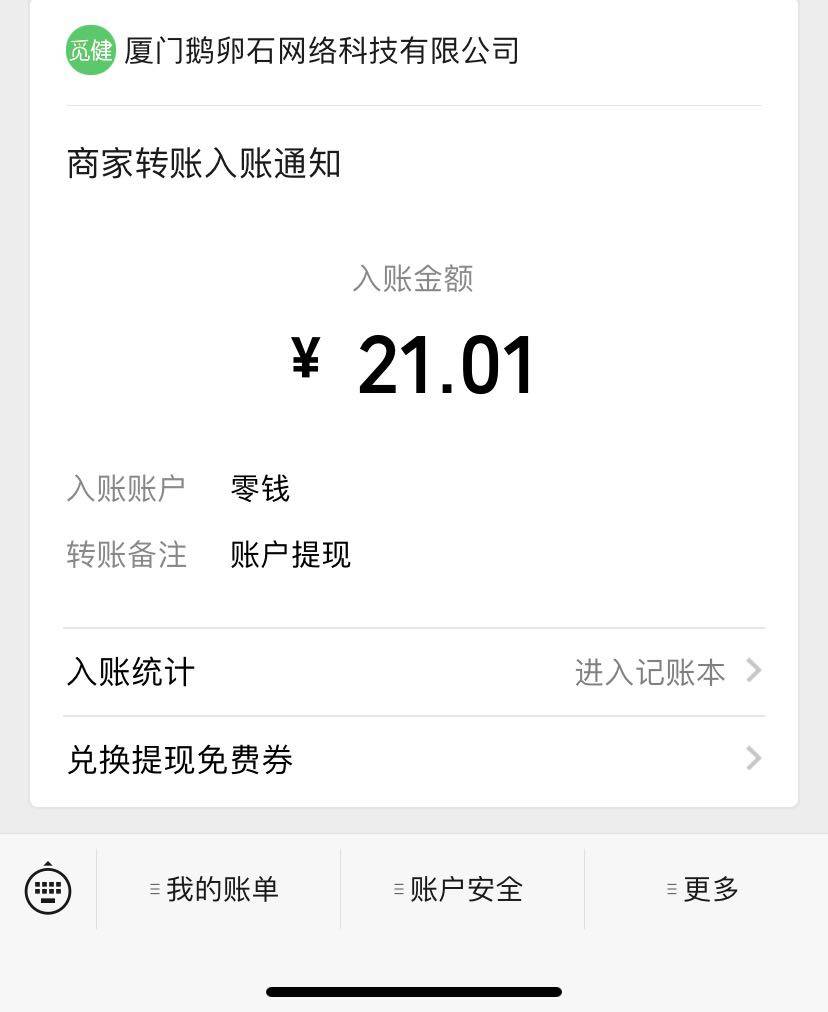Open the 兑换提现免费券 row
The image size is (828, 1012).
point(414,760)
